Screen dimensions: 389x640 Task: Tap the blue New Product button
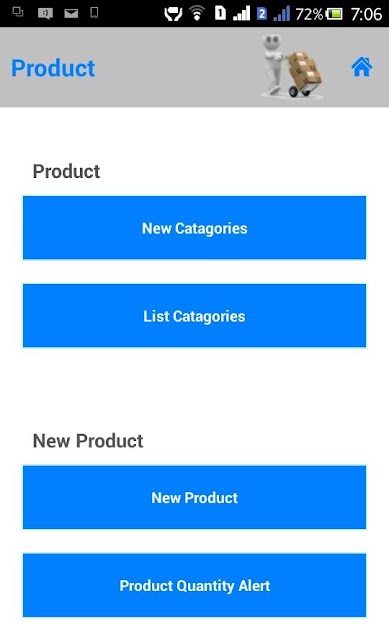tap(194, 497)
